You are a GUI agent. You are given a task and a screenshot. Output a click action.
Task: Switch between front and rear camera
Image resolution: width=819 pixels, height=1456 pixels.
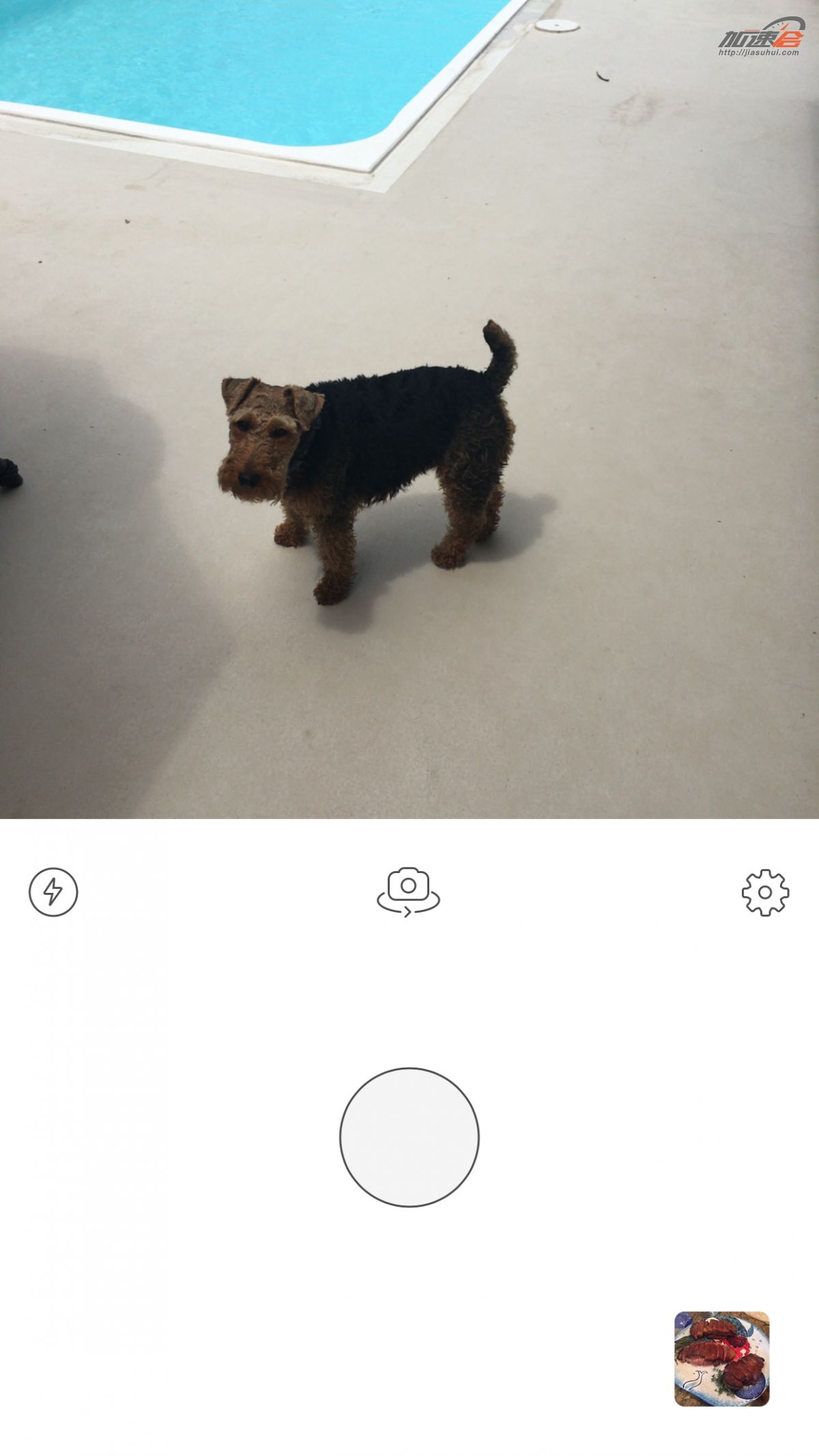[x=408, y=891]
